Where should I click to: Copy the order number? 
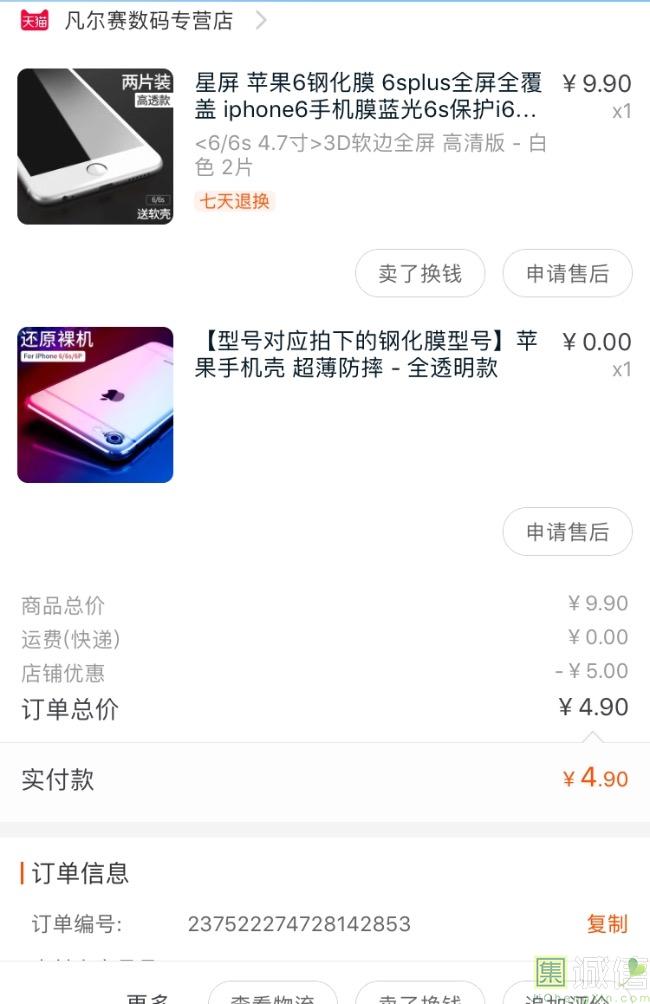606,924
